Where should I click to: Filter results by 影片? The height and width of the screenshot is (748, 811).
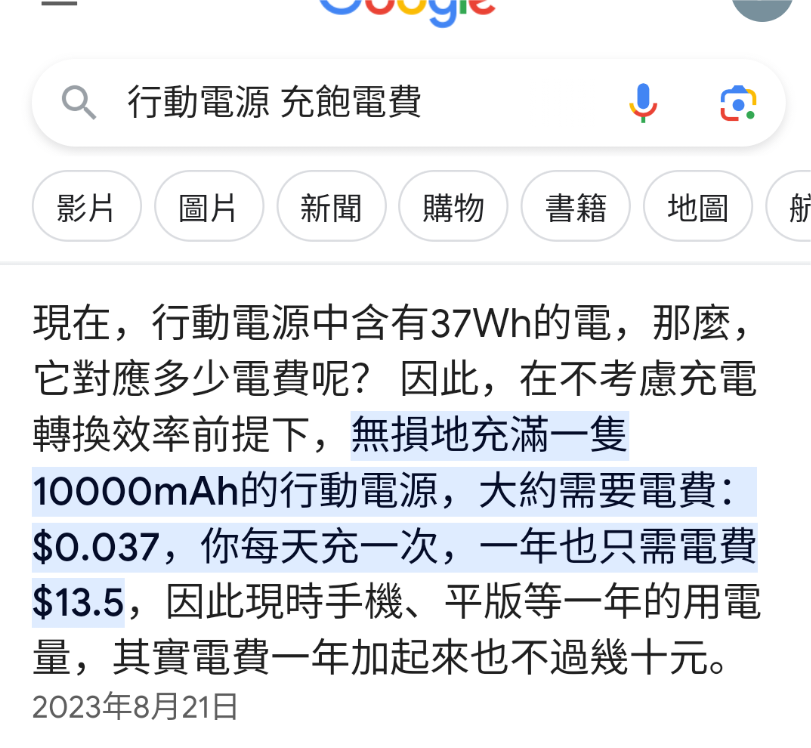tap(87, 207)
